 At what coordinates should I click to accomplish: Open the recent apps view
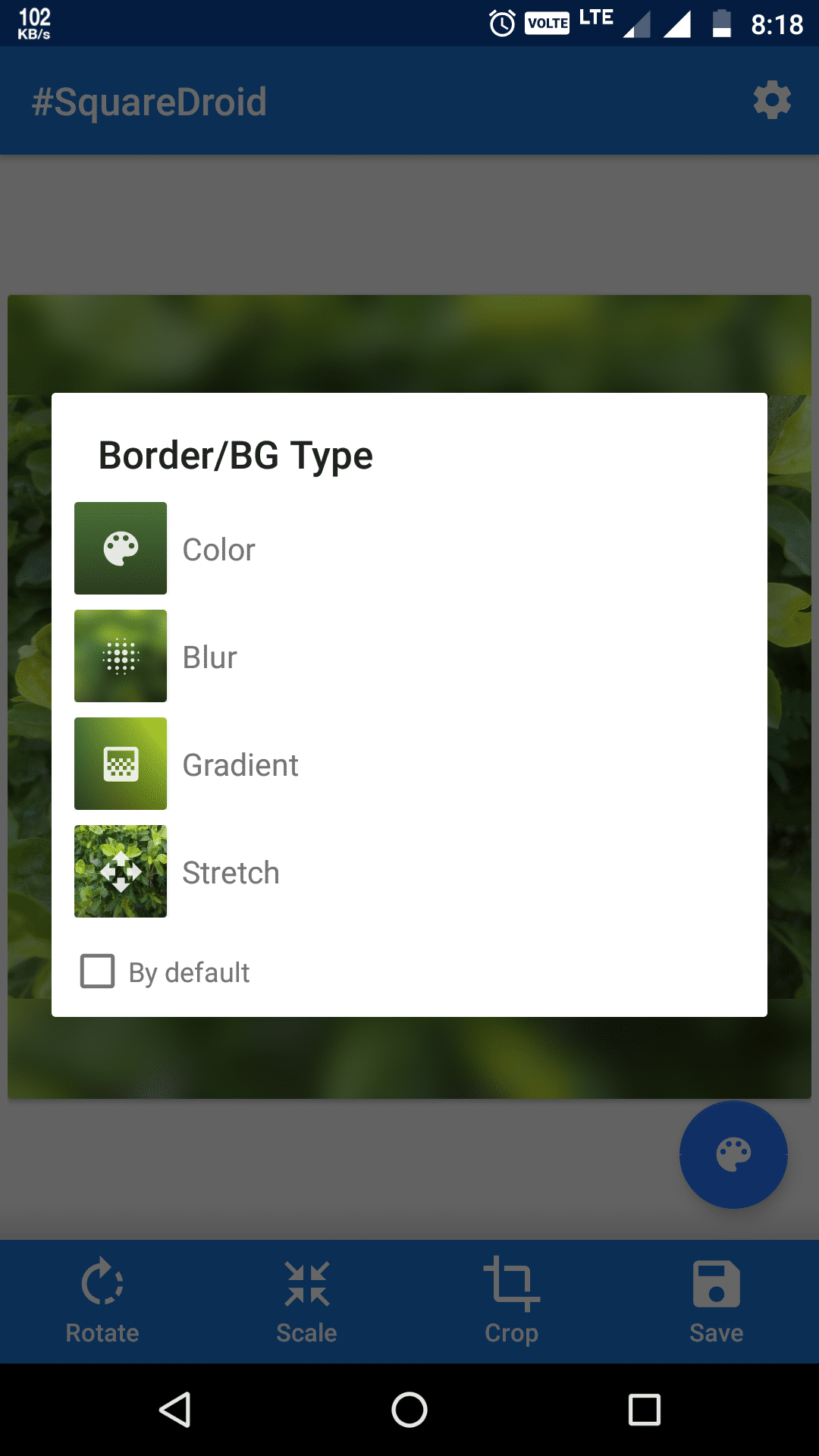point(644,1410)
